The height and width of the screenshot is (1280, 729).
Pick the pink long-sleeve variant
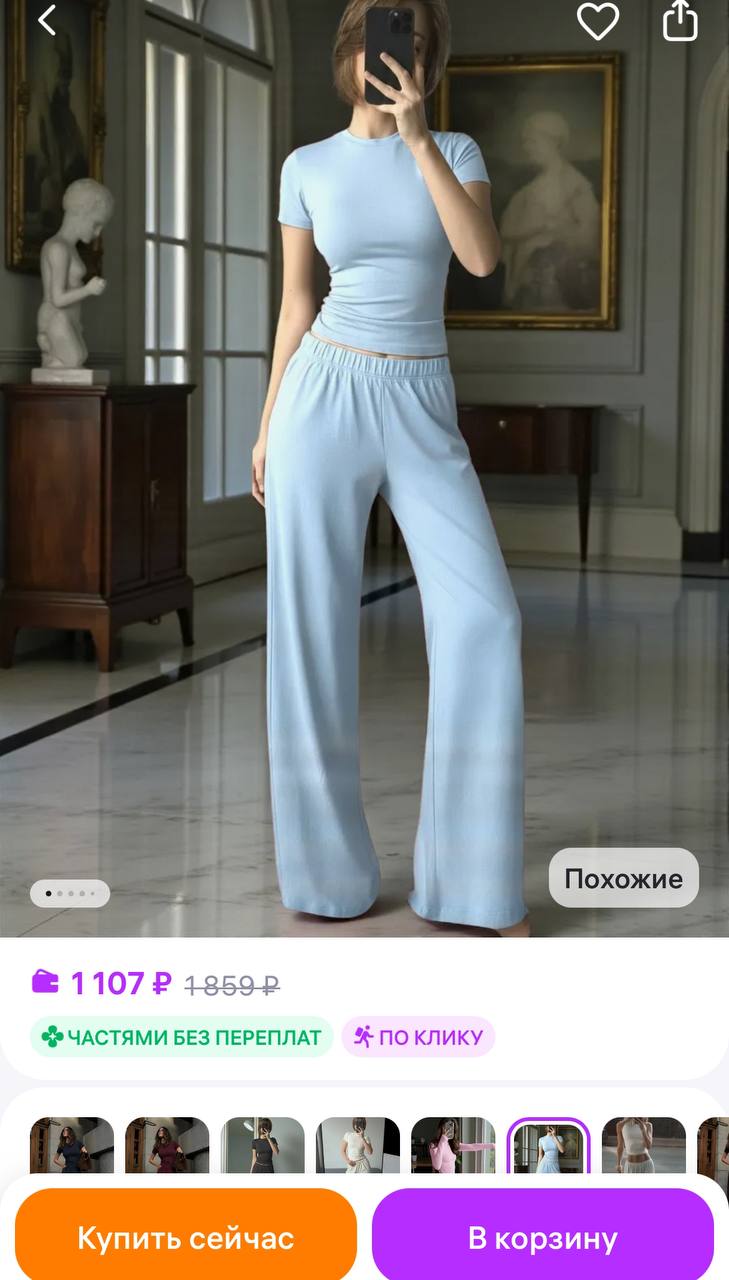(x=453, y=1145)
